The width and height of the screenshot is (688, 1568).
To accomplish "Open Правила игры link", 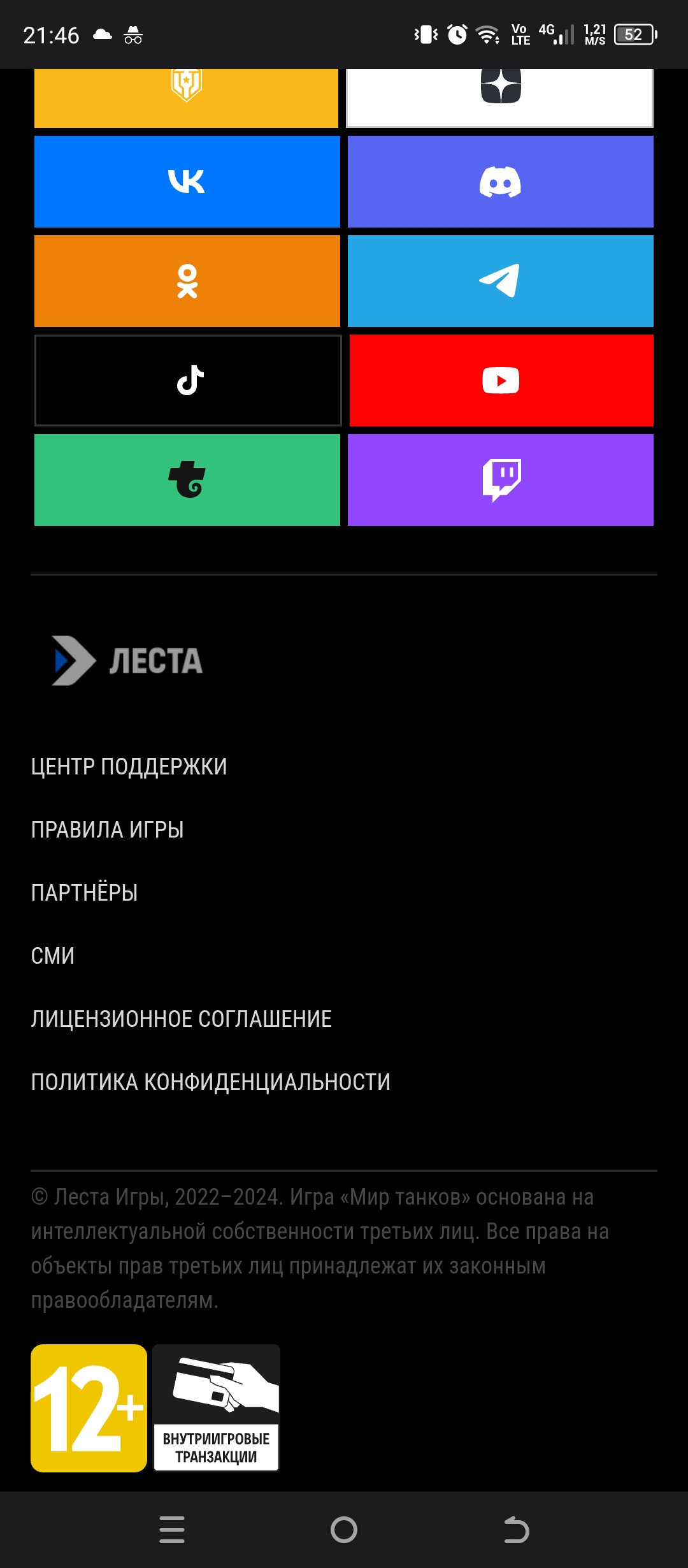I will coord(107,829).
